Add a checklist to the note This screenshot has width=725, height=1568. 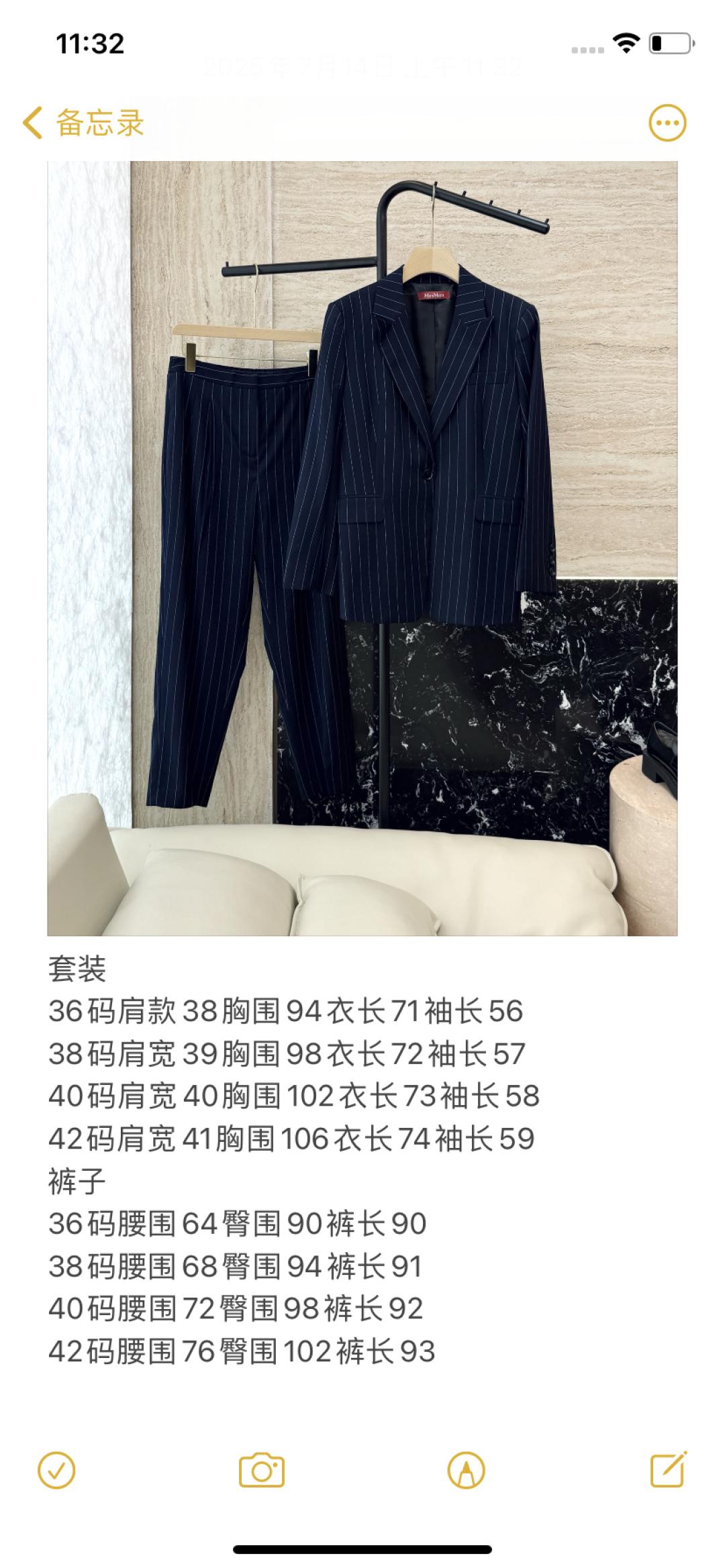[x=56, y=1471]
